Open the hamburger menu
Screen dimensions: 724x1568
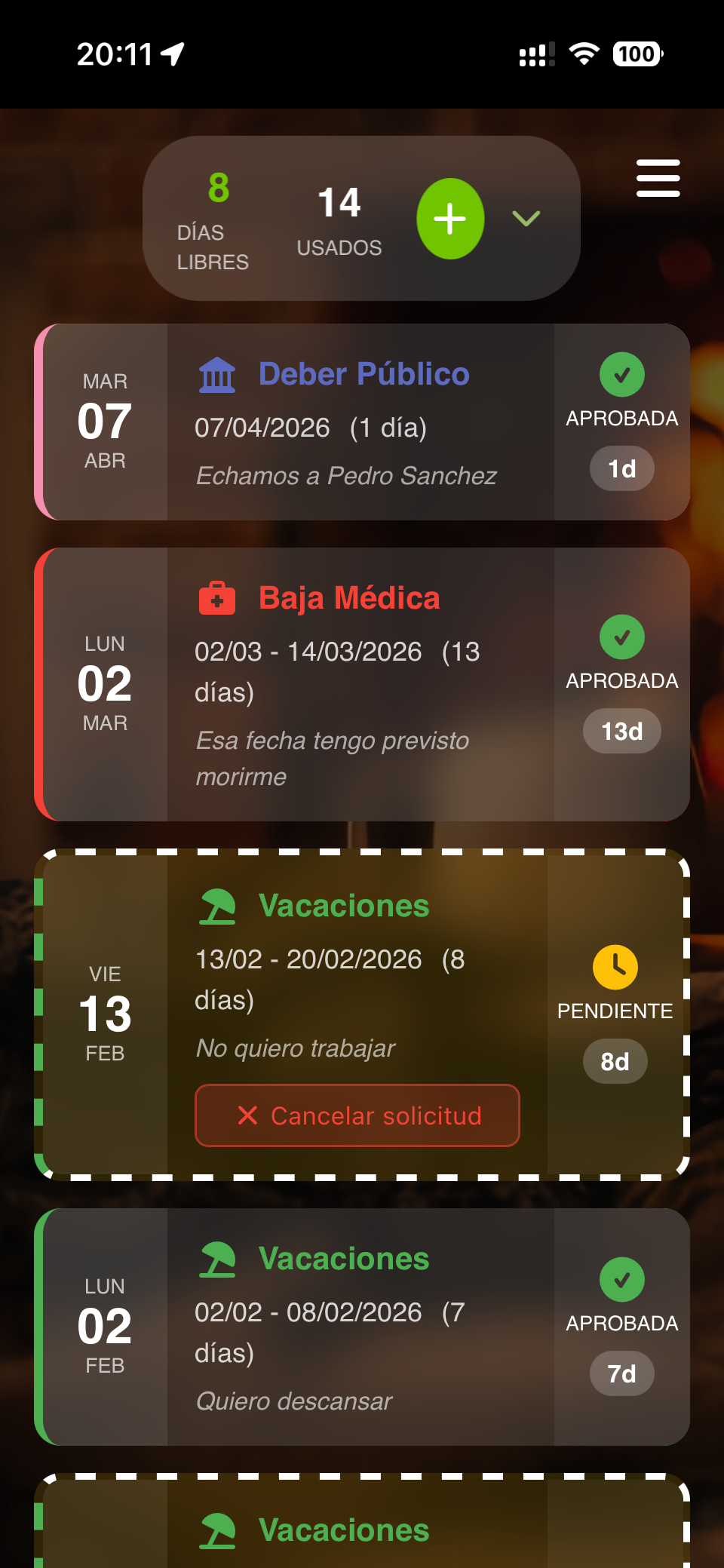click(x=657, y=179)
